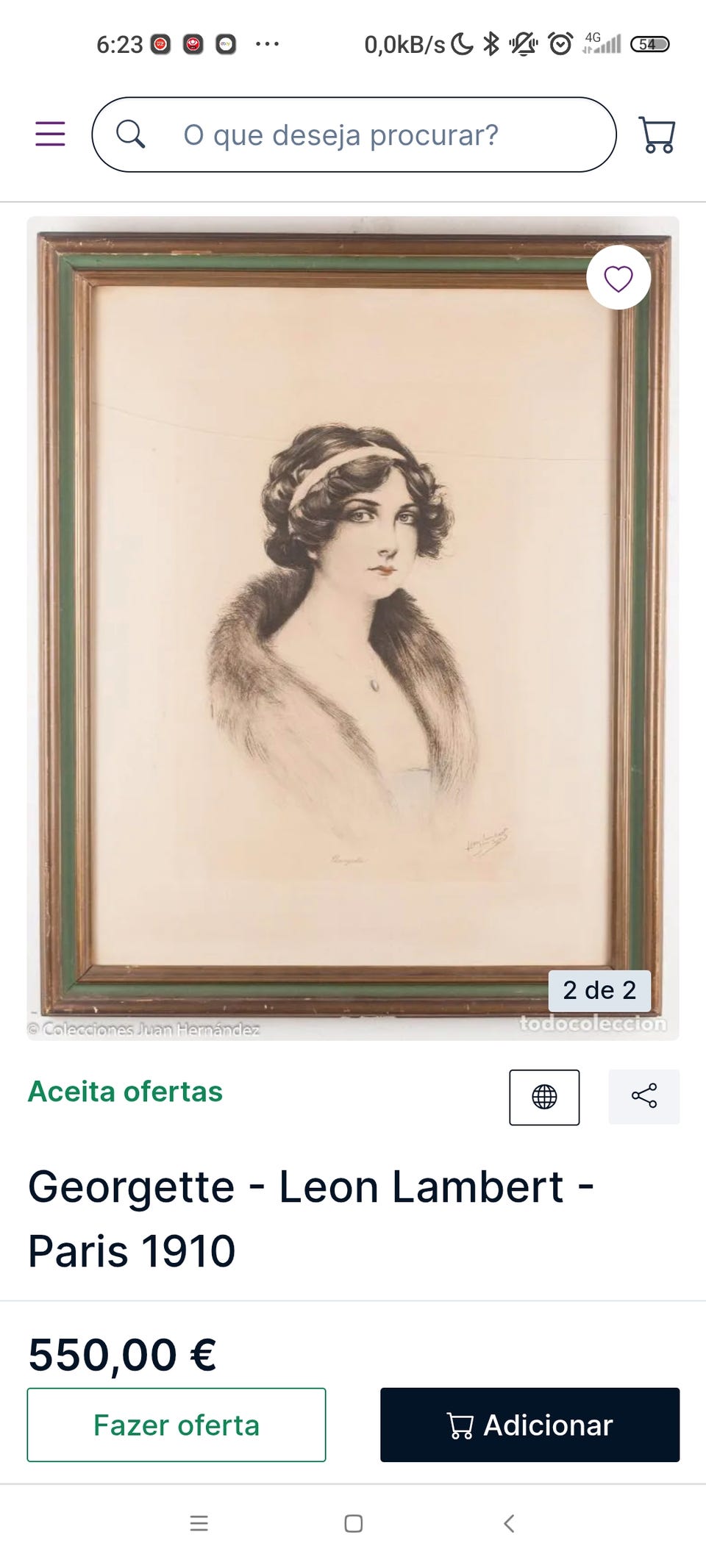Open the shopping cart icon

(657, 135)
